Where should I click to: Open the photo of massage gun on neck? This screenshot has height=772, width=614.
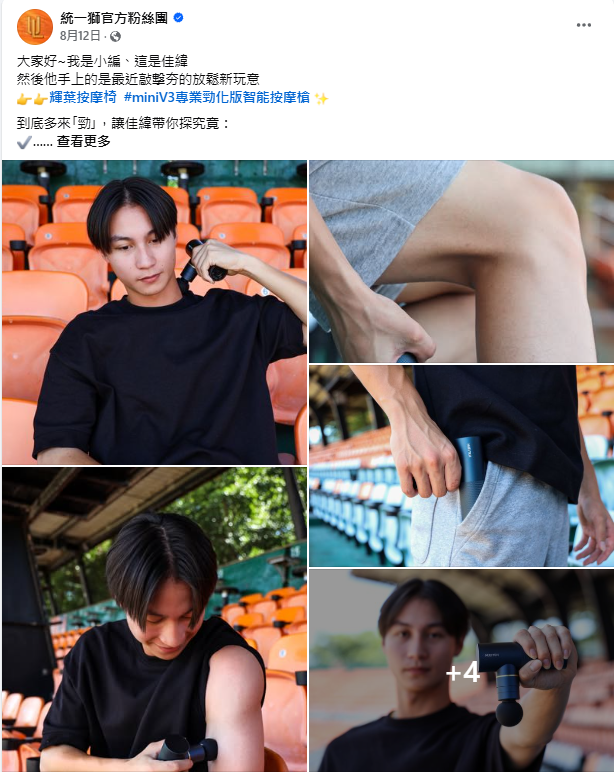click(154, 312)
